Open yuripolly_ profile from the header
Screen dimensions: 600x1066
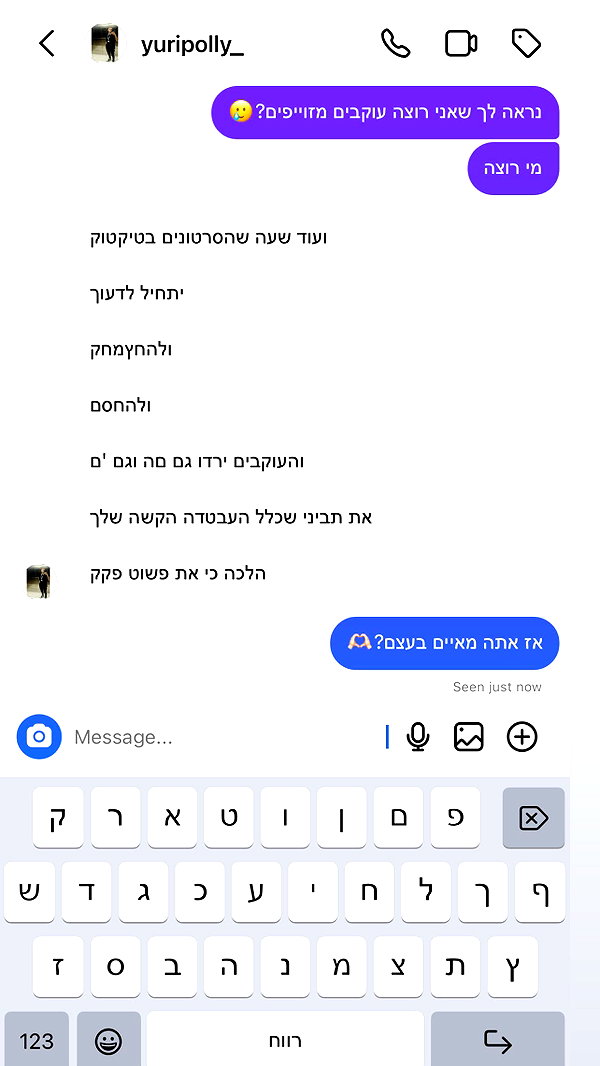(x=167, y=45)
